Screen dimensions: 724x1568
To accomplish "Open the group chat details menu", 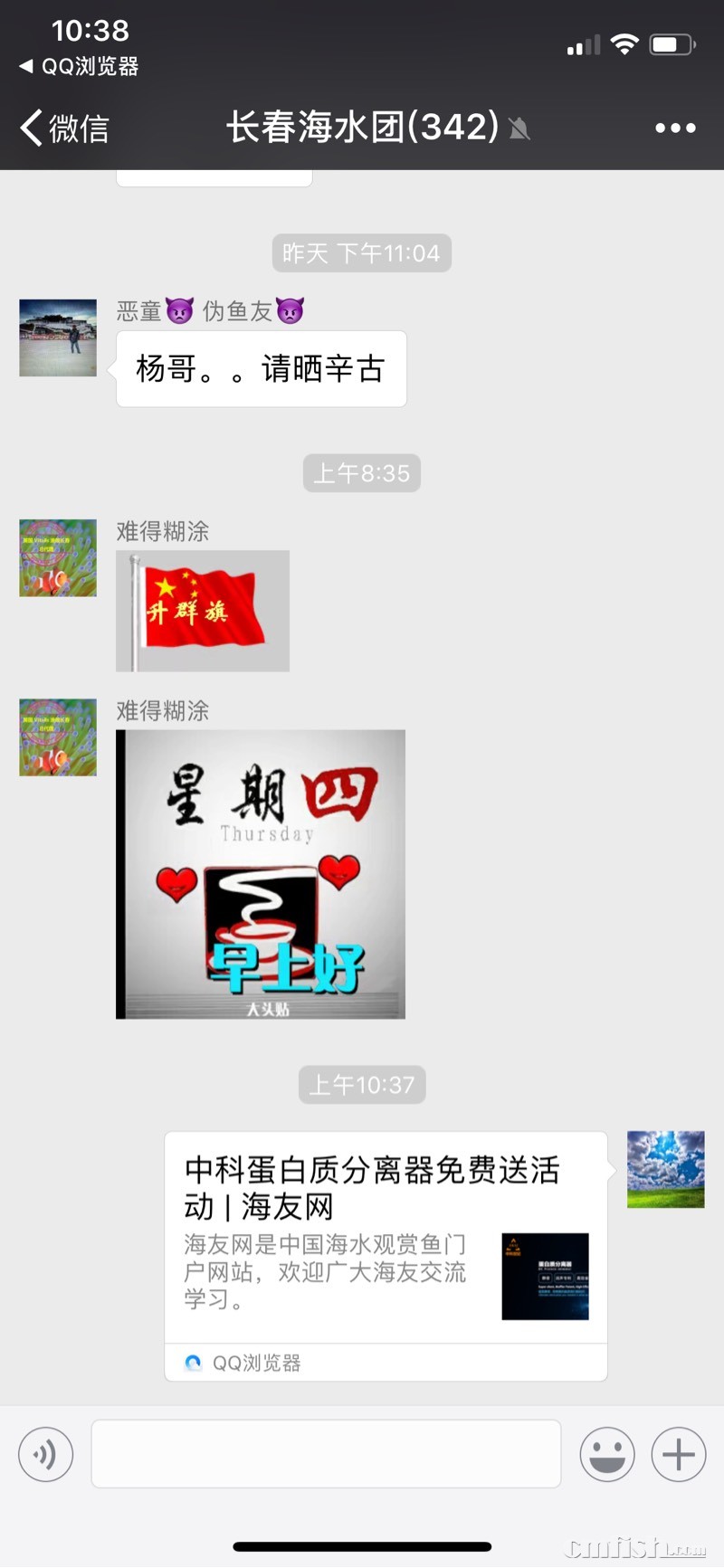I will click(x=675, y=128).
